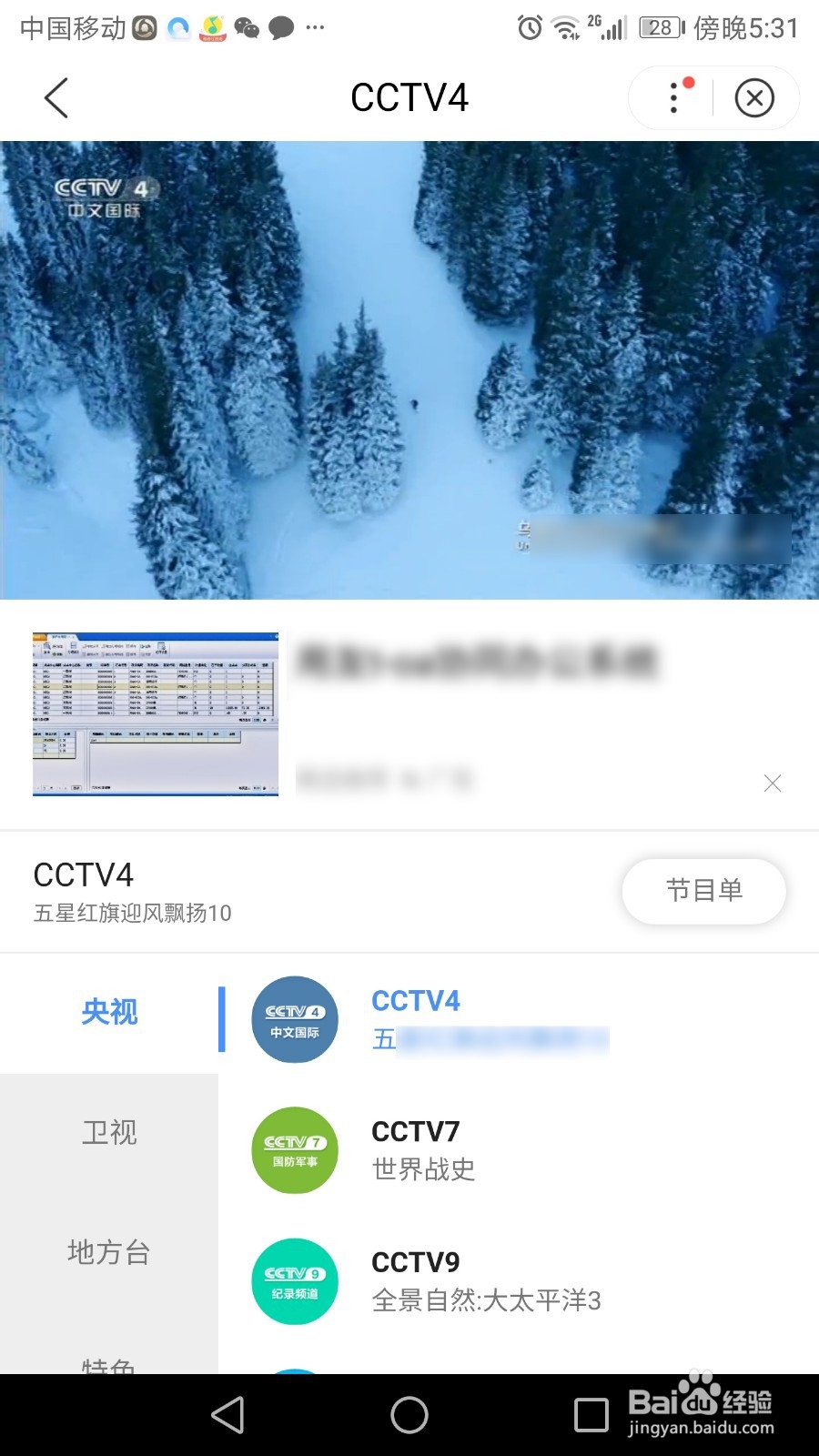Tap the Wi-Fi icon in the status bar
This screenshot has height=1456, width=819.
tap(566, 29)
